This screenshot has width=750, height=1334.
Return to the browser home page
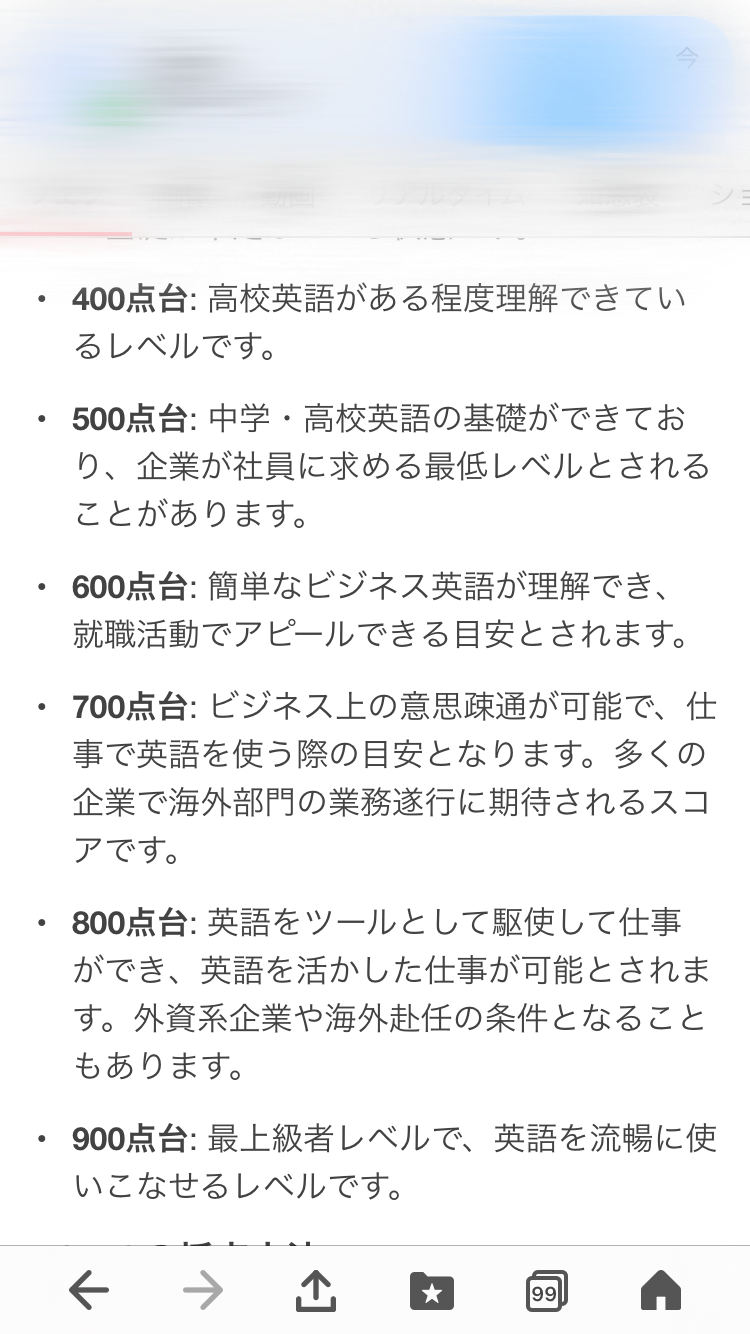(x=661, y=1290)
